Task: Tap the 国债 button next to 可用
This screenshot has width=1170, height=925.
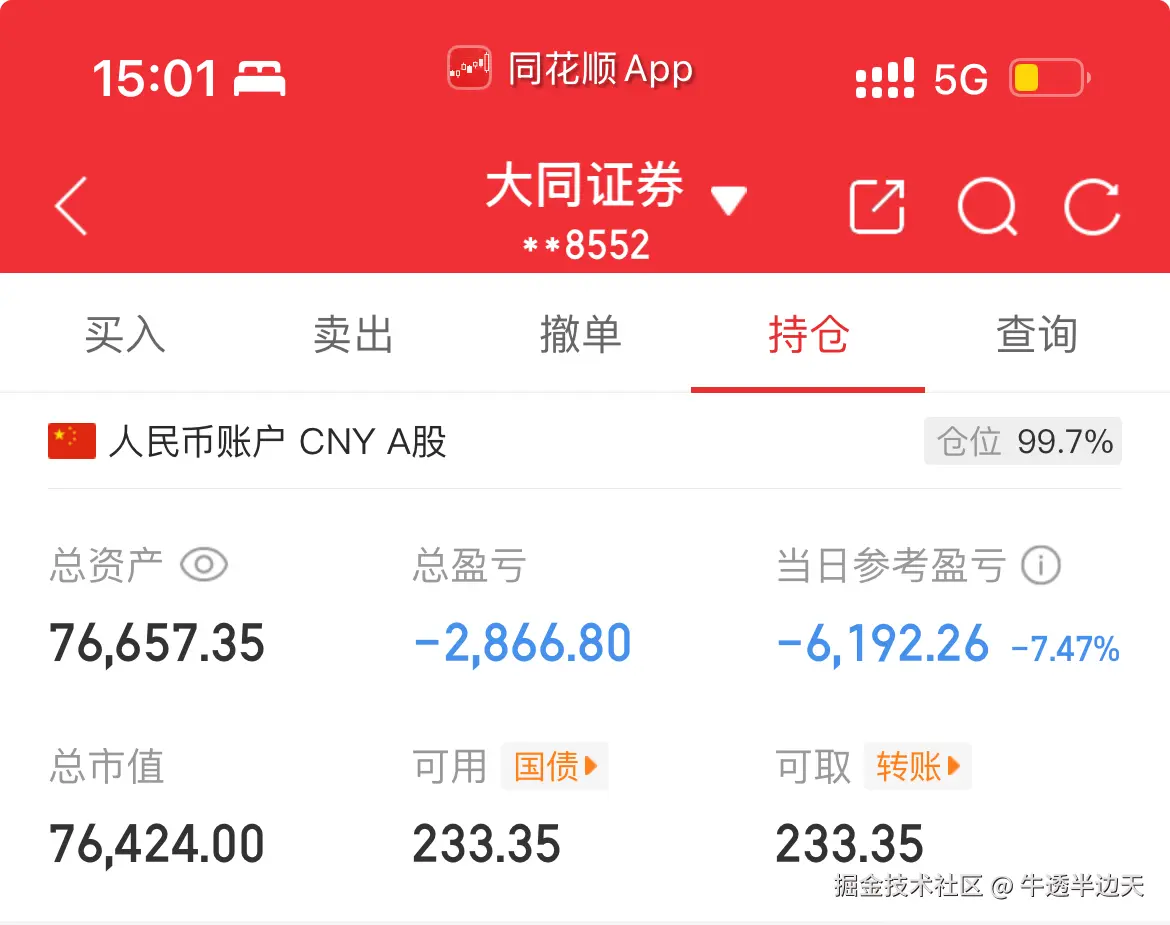Action: tap(555, 767)
